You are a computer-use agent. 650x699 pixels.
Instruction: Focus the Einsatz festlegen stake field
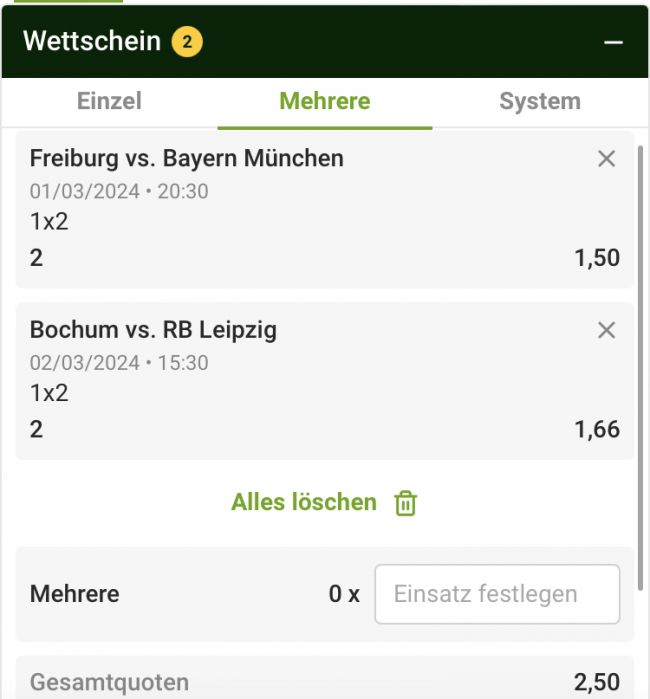497,594
